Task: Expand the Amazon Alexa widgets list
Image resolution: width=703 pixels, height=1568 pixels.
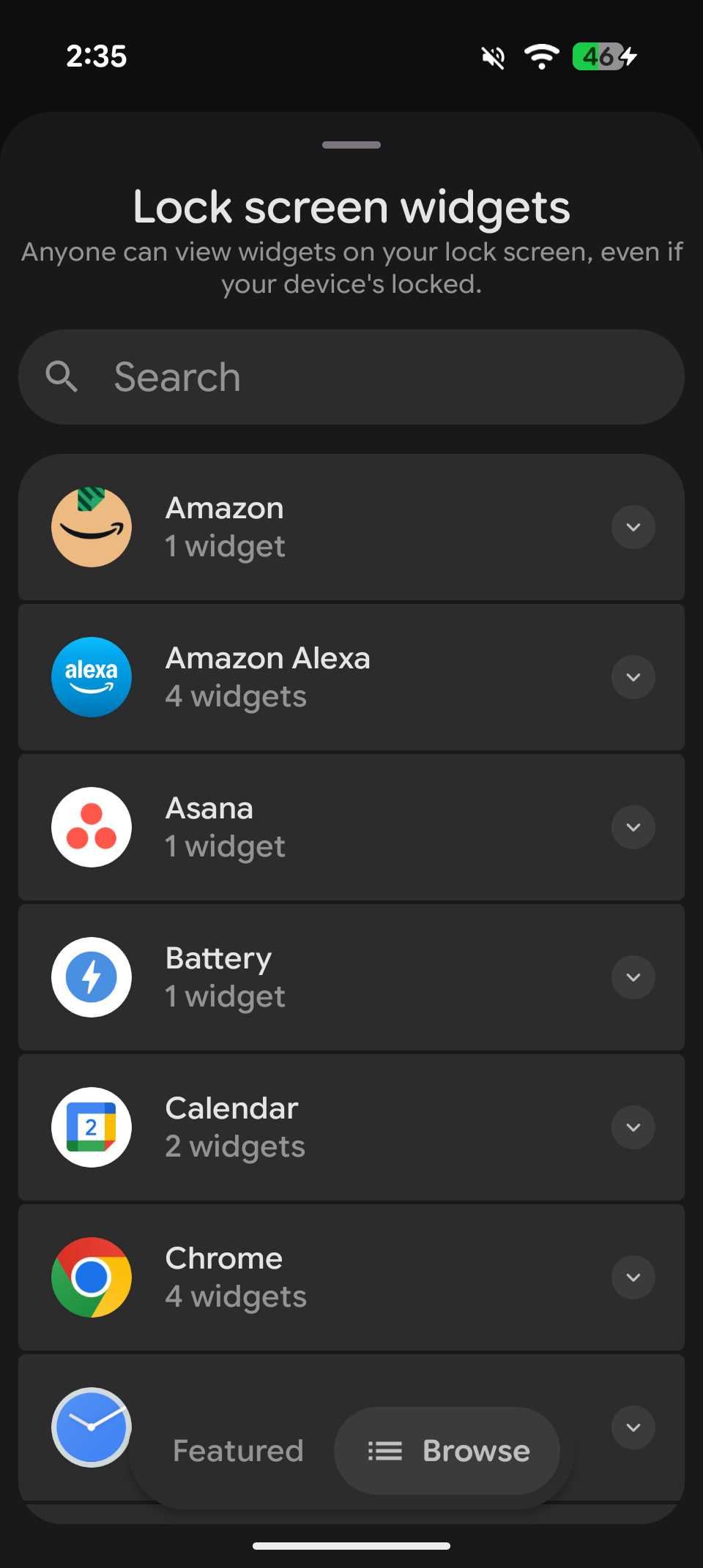Action: tap(633, 677)
